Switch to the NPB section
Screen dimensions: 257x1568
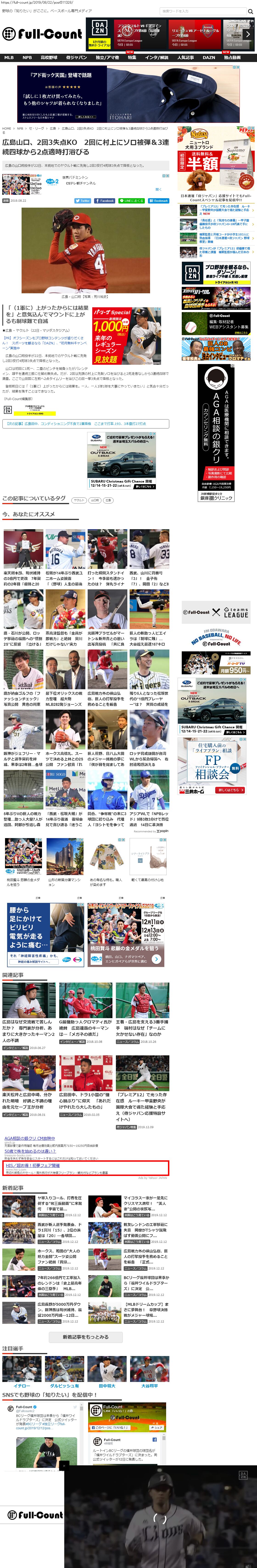click(x=27, y=58)
